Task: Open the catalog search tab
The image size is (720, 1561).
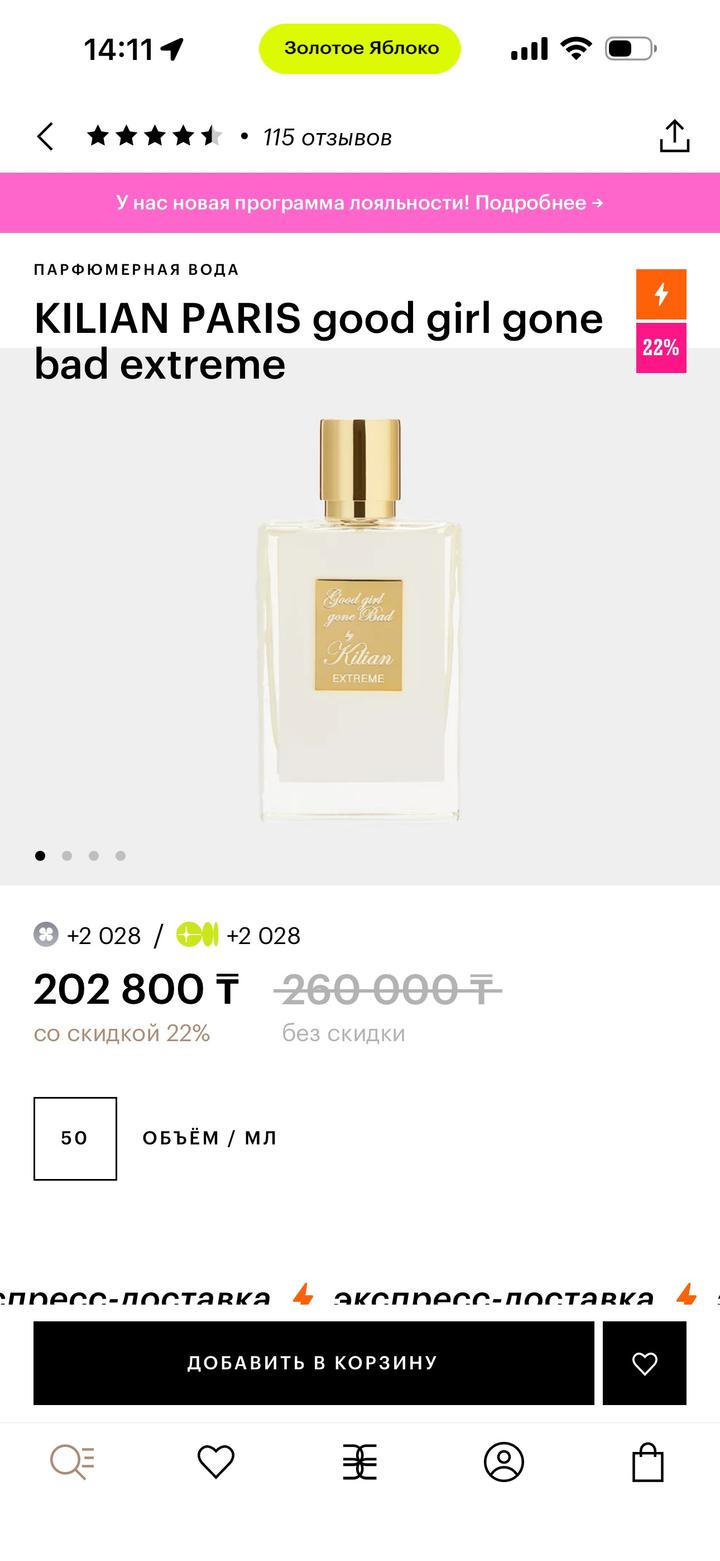Action: (72, 1462)
